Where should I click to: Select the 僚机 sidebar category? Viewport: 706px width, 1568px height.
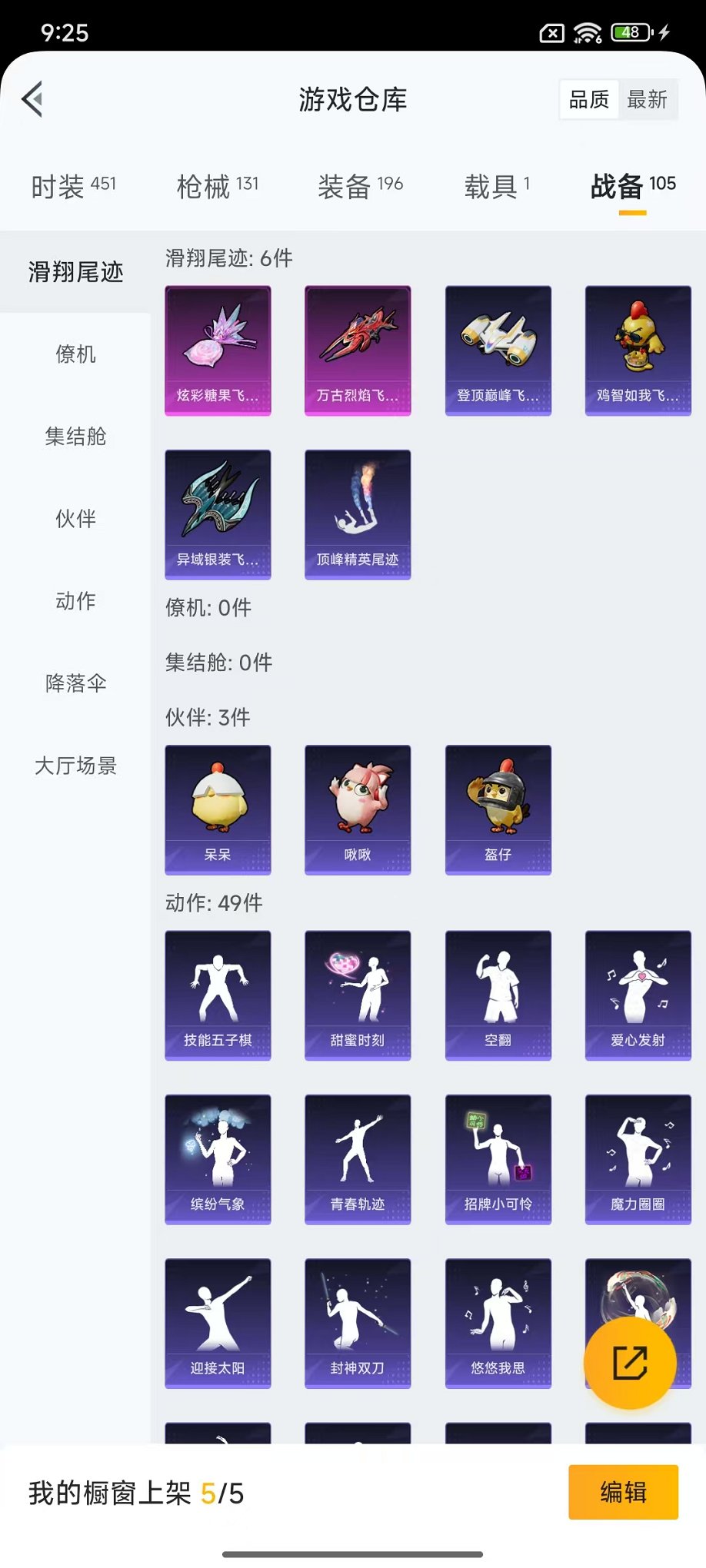pos(75,354)
